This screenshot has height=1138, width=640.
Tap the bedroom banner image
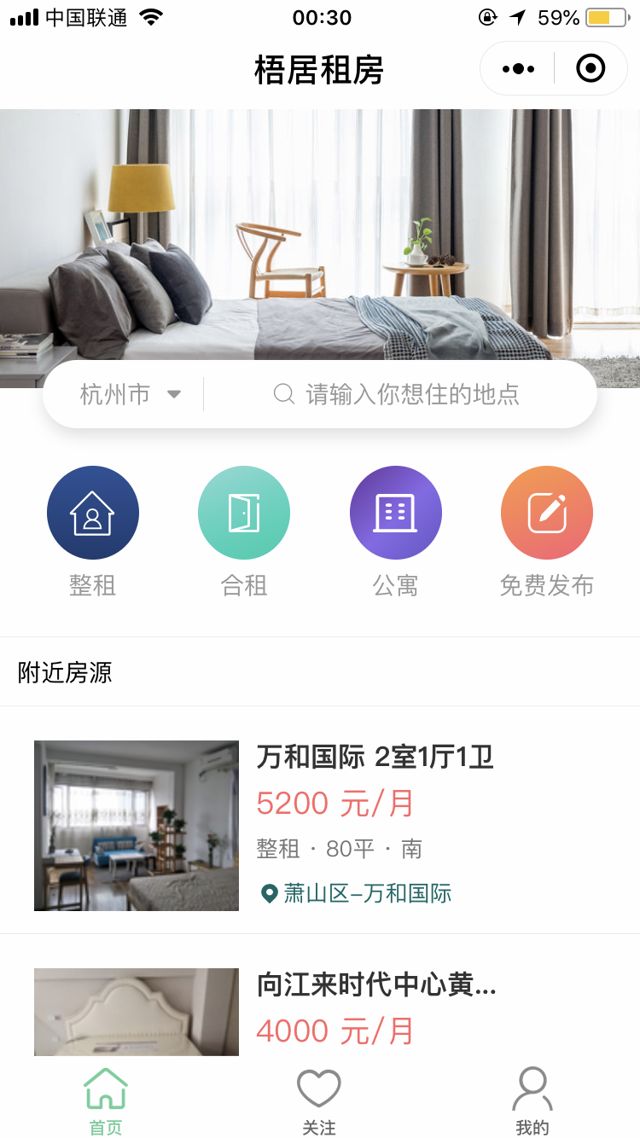click(x=320, y=230)
